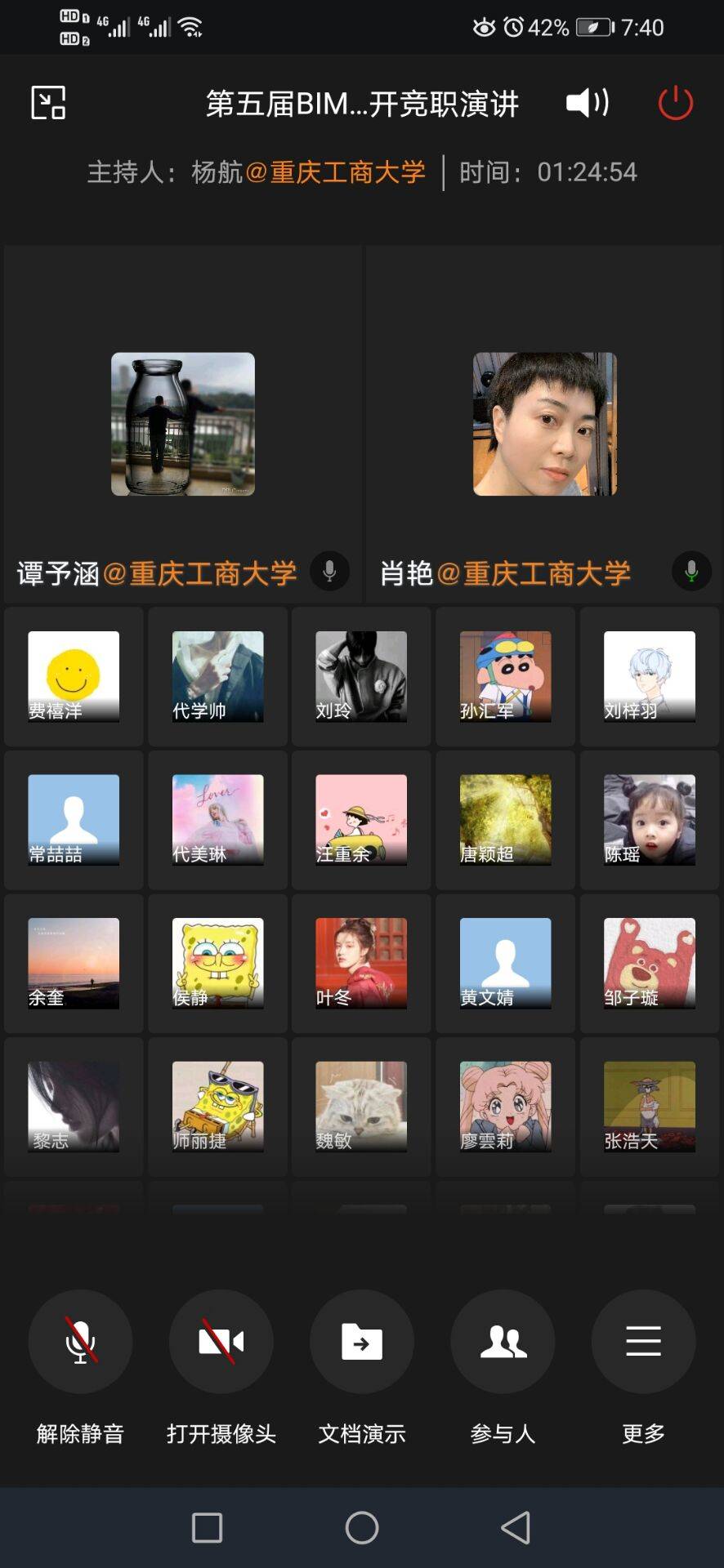This screenshot has height=1568, width=724.
Task: Open the 参与人 participants list
Action: point(503,1341)
